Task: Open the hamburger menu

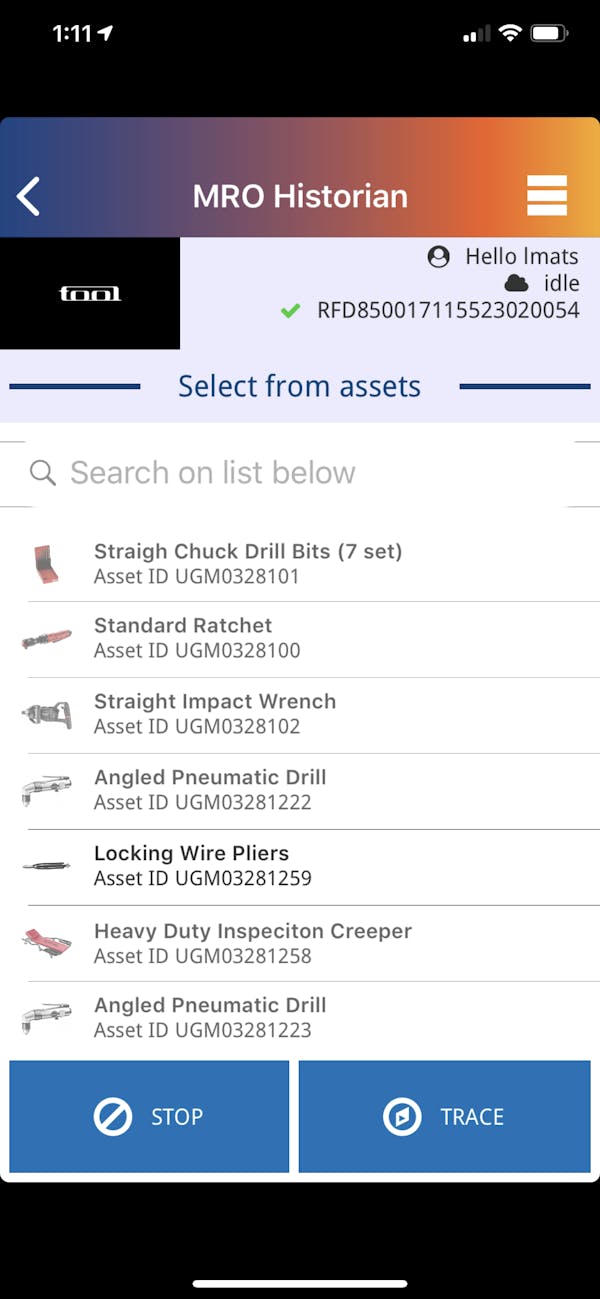Action: 547,196
